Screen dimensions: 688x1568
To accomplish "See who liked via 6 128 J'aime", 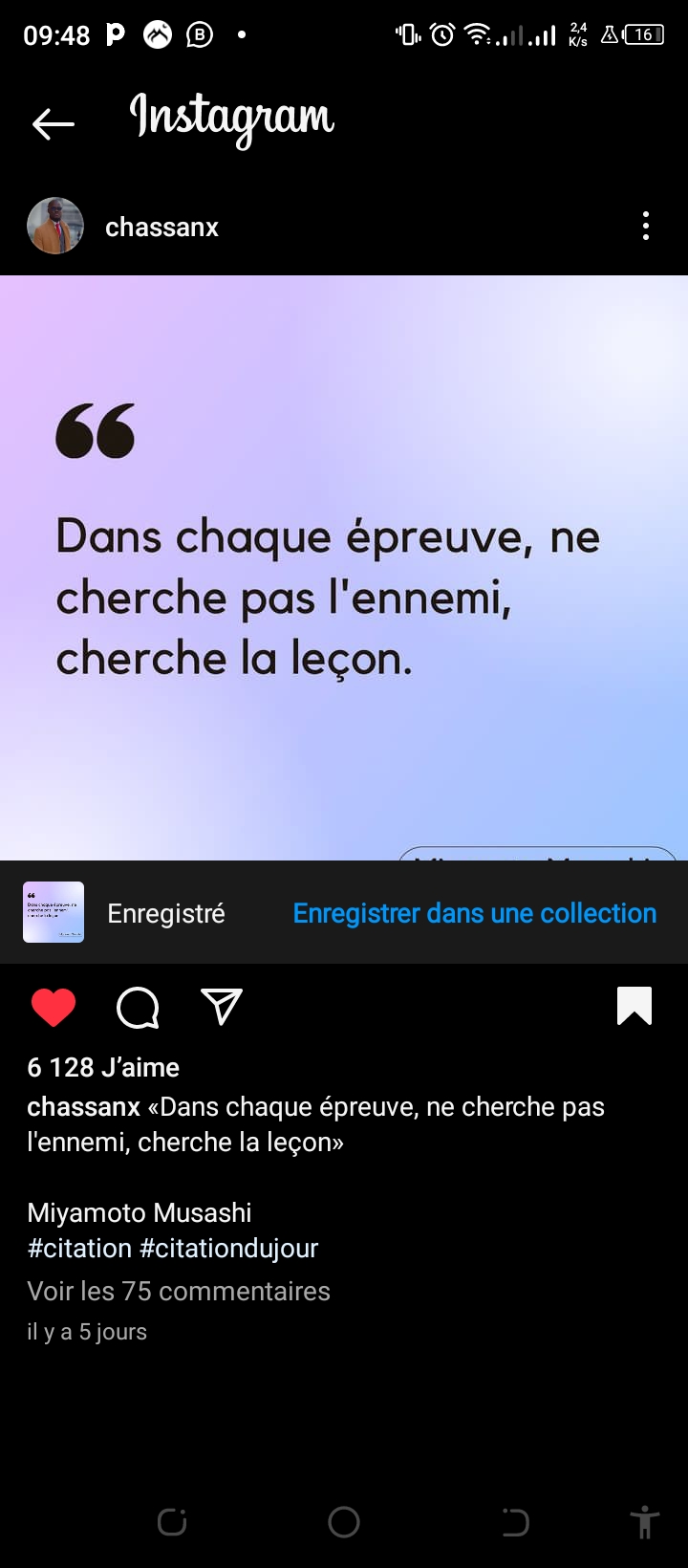I will point(103,1067).
